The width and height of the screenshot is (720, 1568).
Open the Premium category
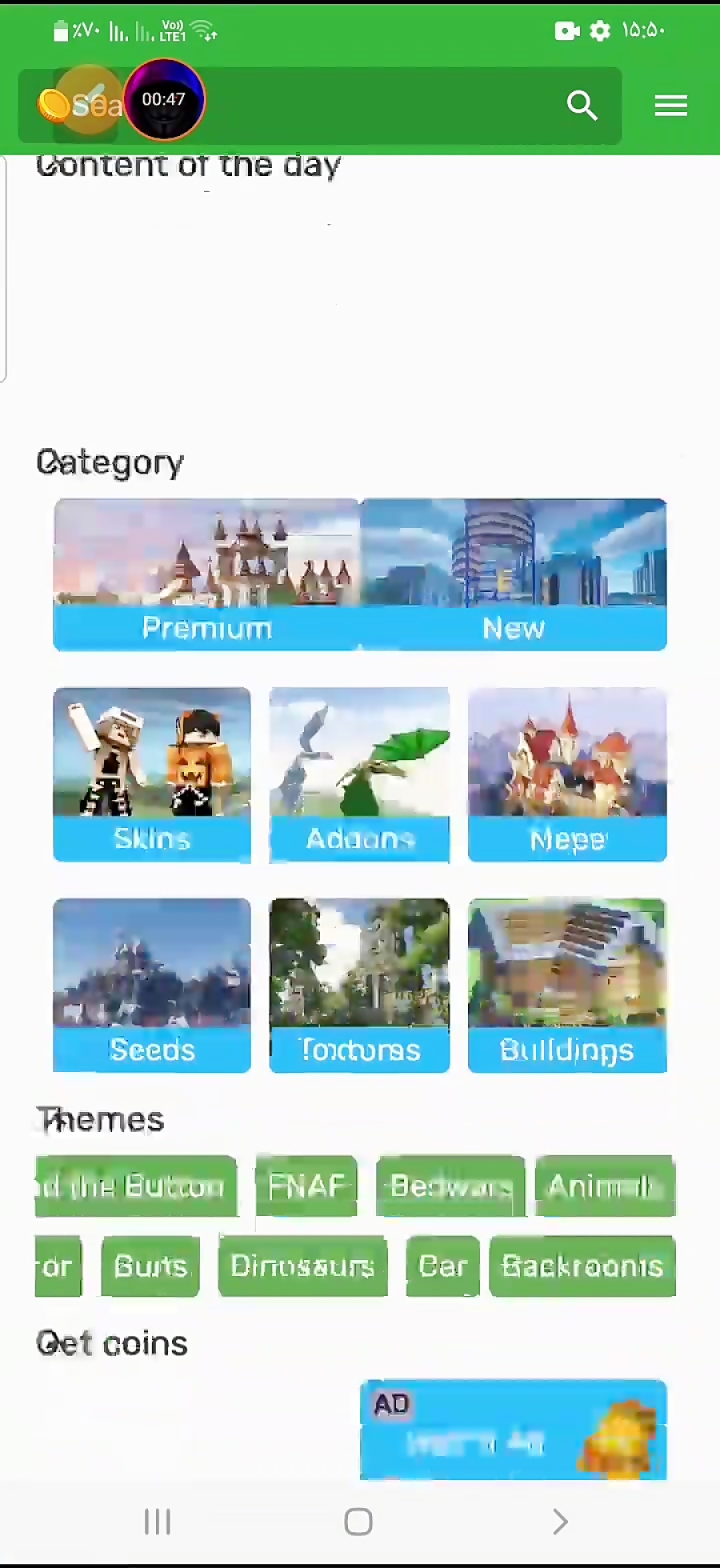point(206,574)
